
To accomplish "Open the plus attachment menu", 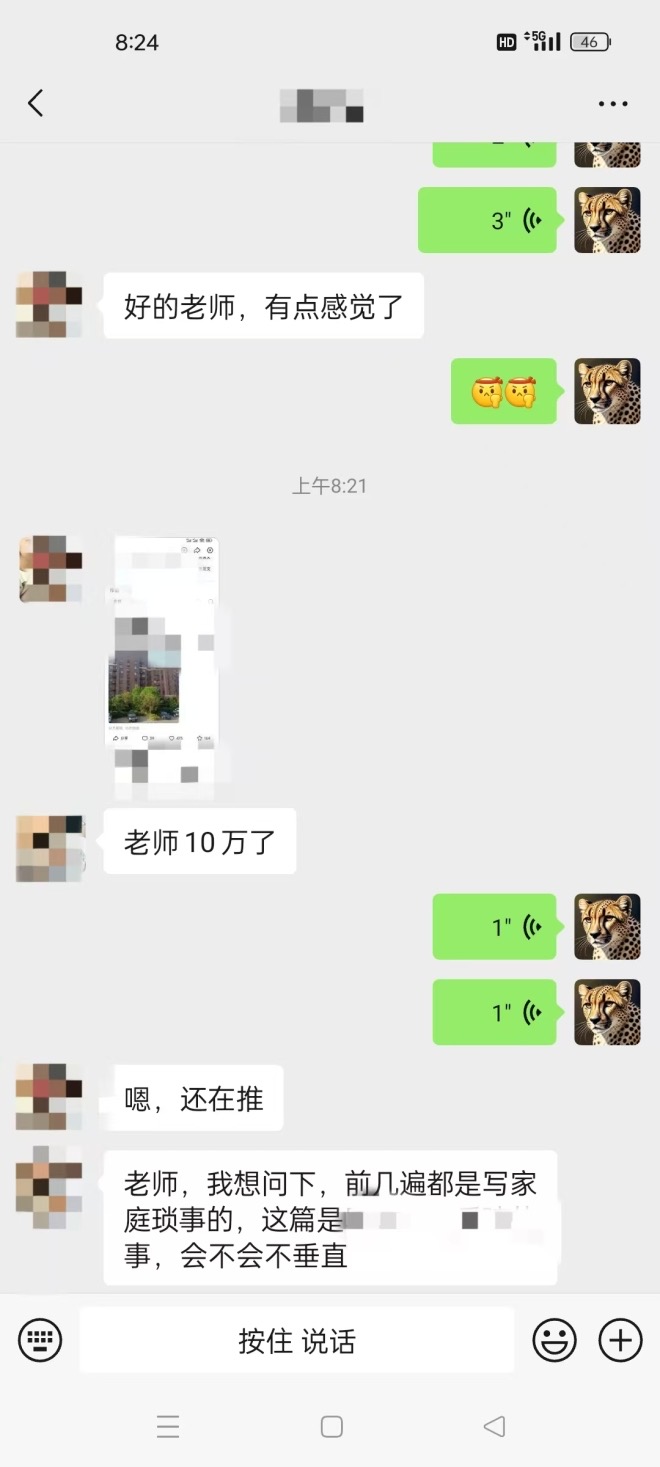I will click(620, 1340).
